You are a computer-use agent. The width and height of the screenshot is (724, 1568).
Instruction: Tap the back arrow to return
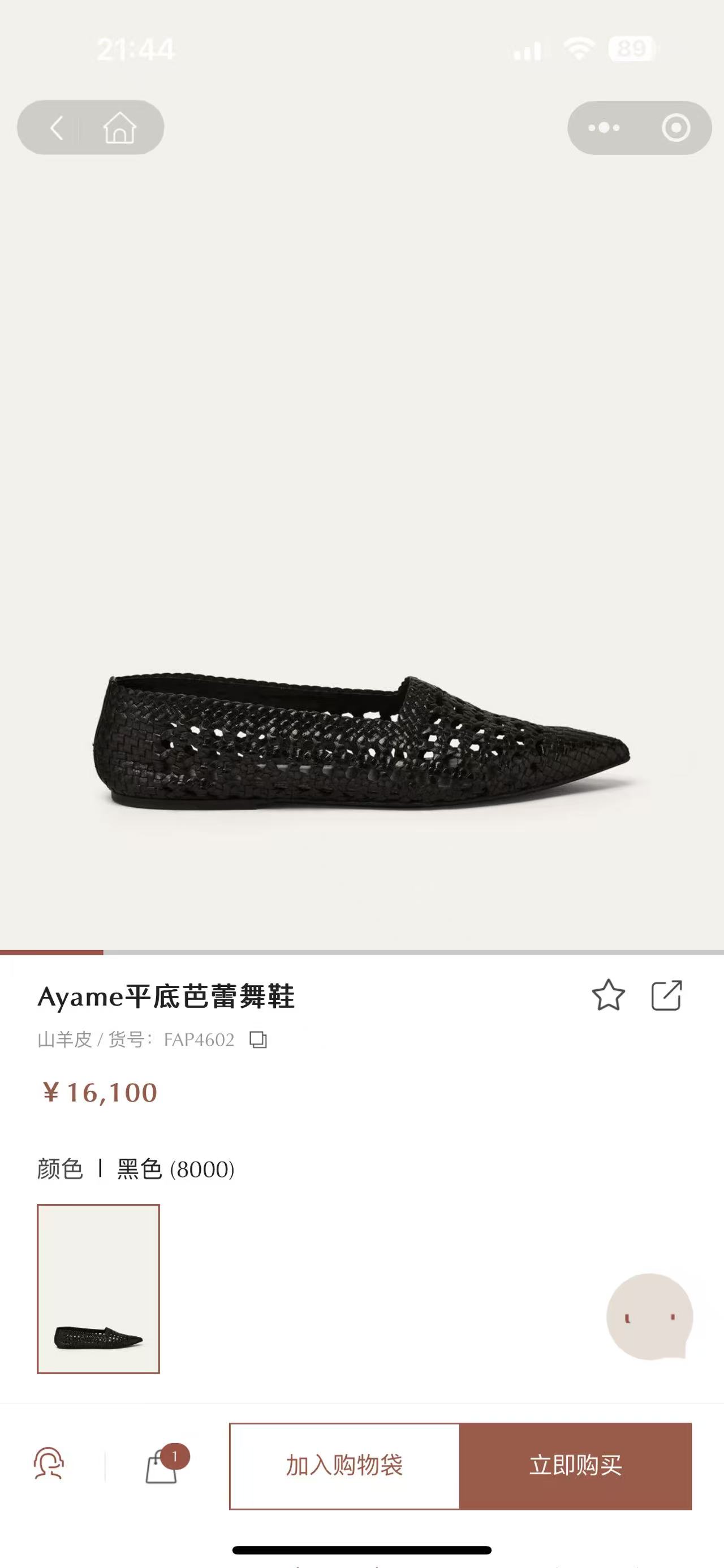[56, 128]
